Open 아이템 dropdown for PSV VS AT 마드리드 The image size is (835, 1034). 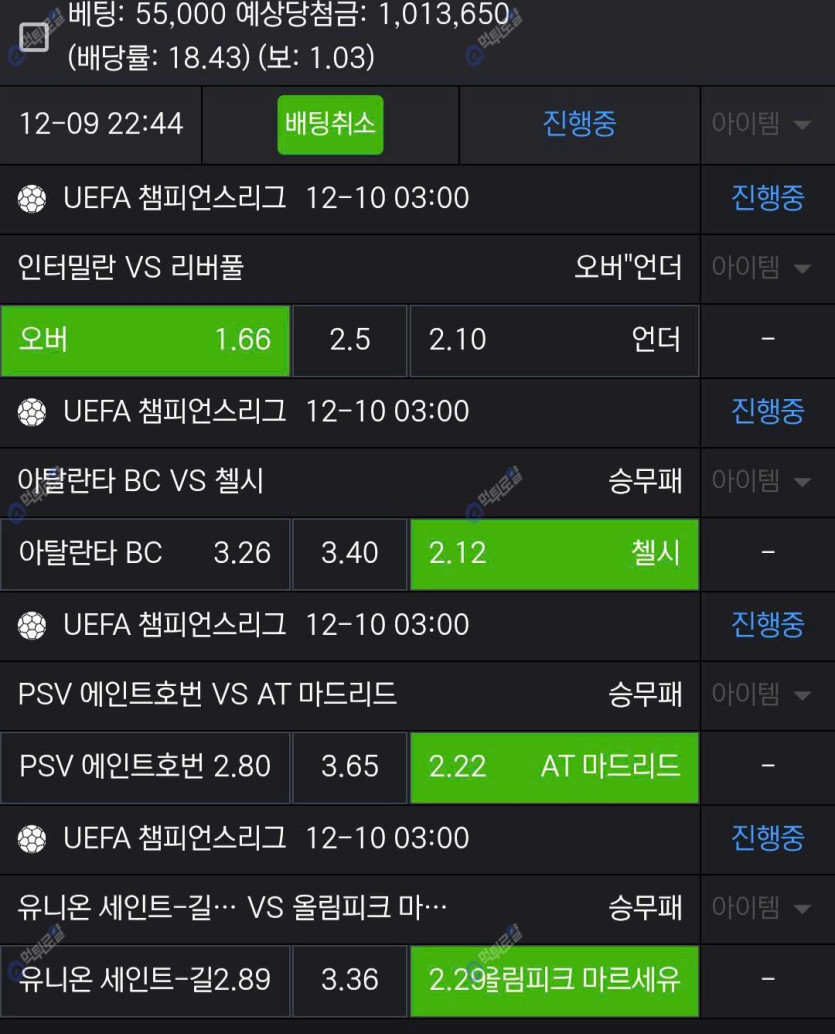pyautogui.click(x=762, y=694)
